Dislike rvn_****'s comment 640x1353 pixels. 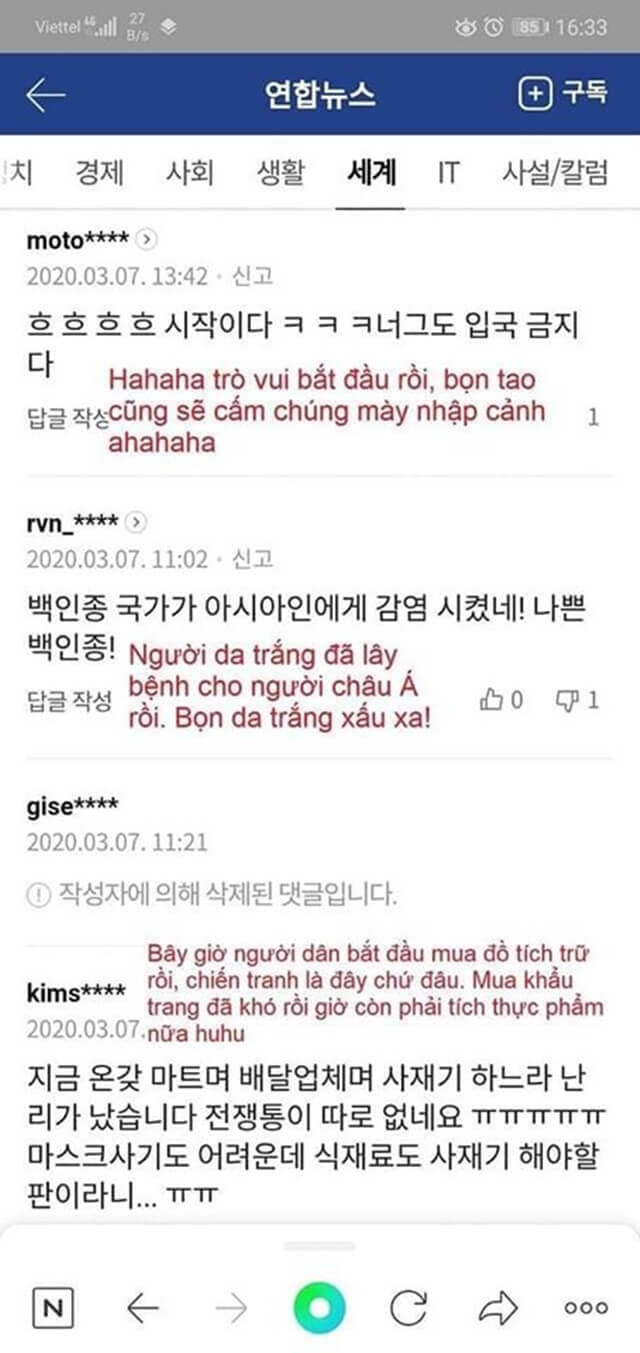coord(577,699)
